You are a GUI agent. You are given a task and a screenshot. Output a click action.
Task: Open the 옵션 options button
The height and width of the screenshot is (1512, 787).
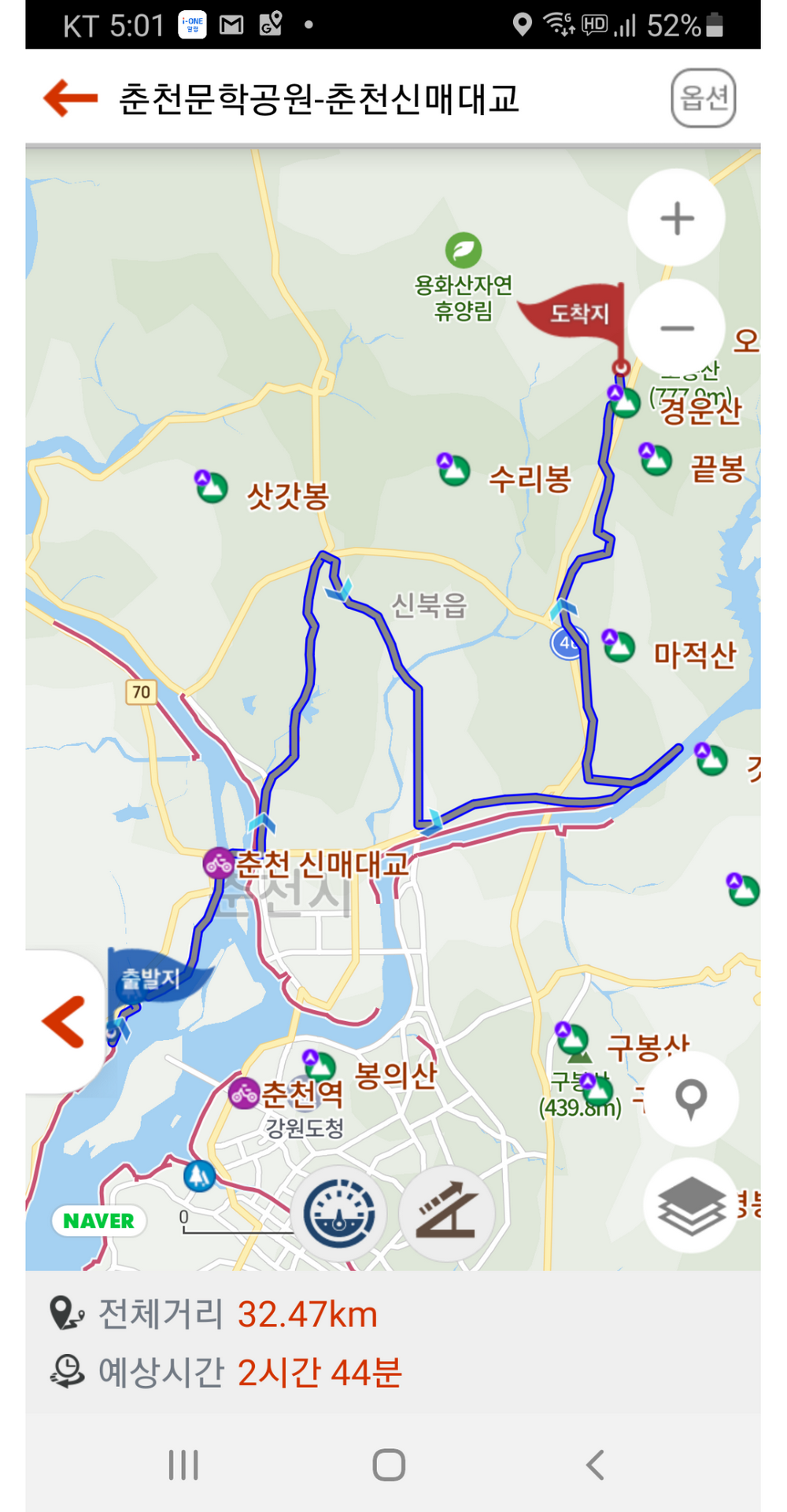click(703, 98)
